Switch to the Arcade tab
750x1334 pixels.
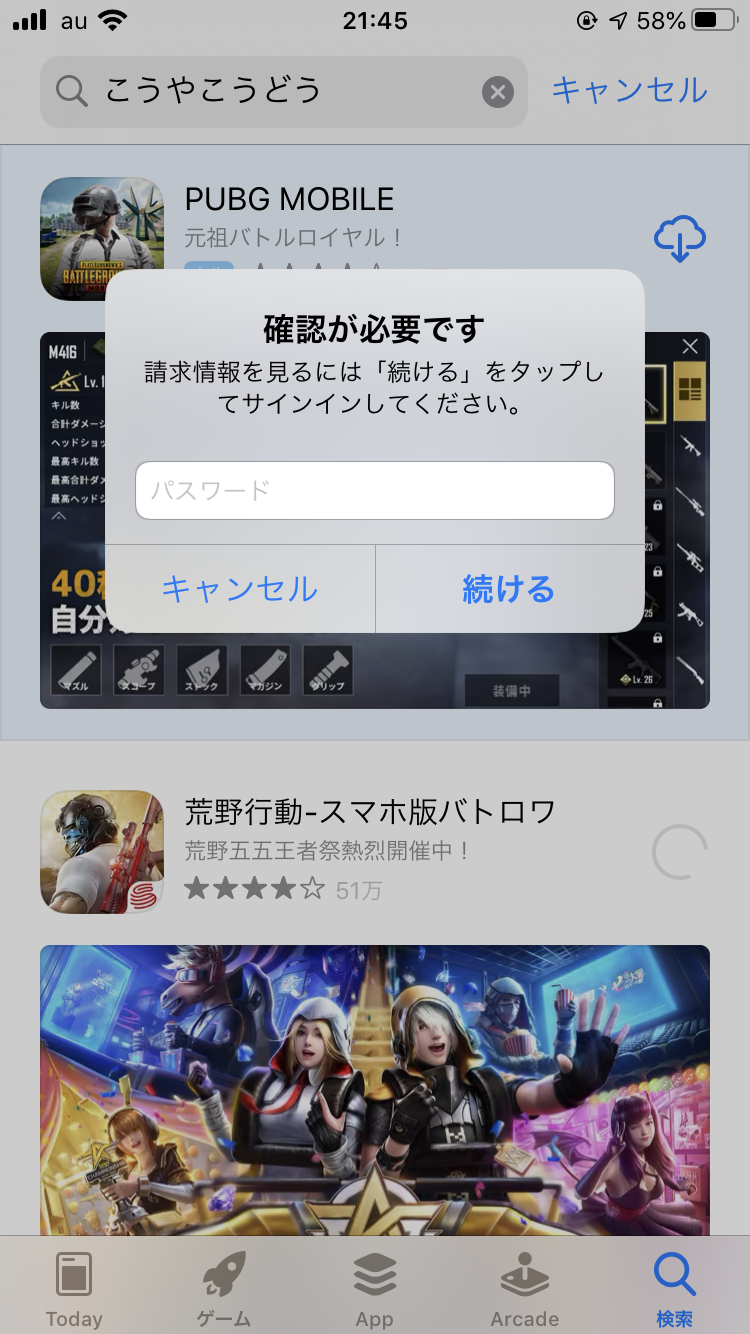point(524,1290)
